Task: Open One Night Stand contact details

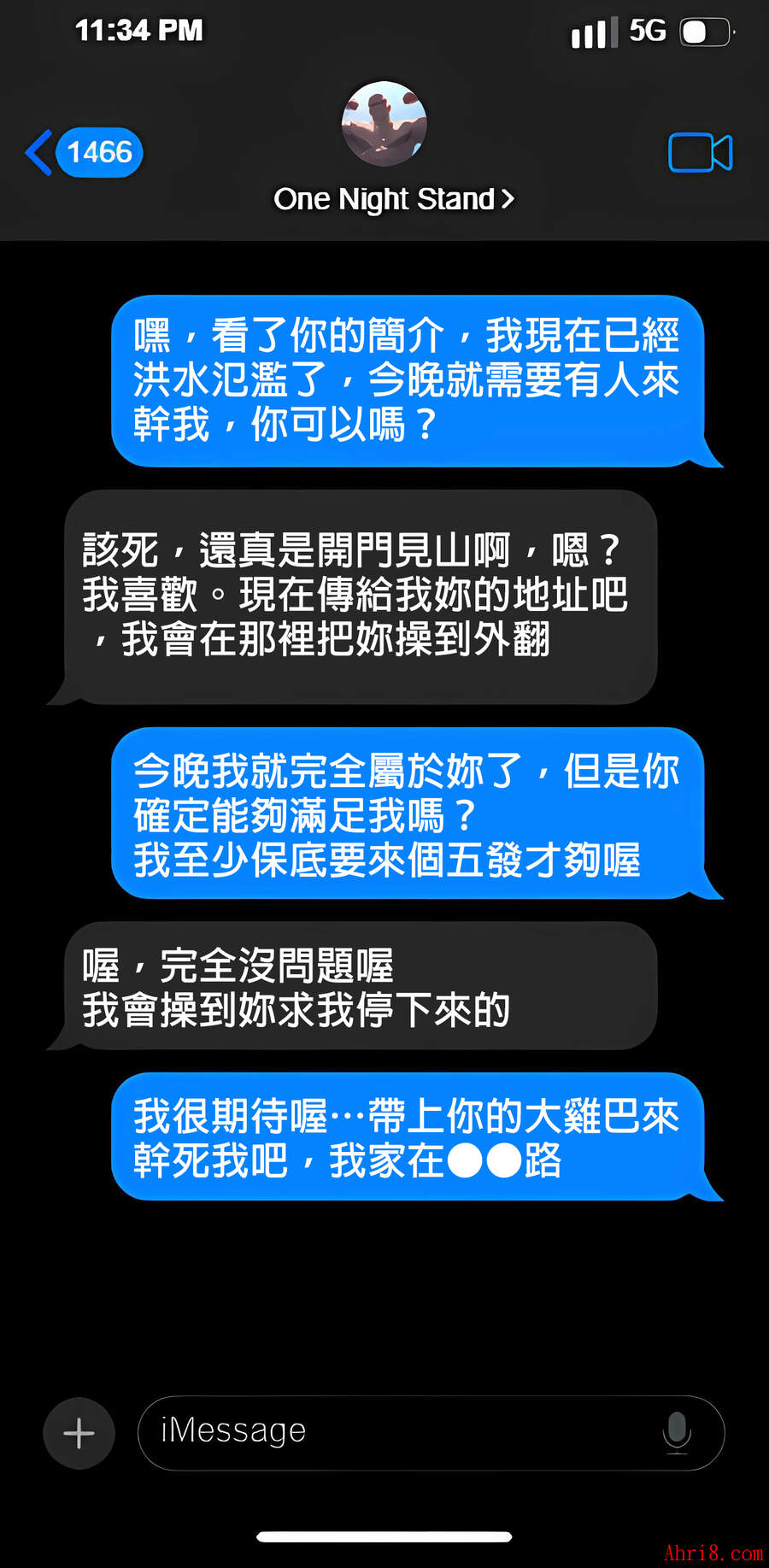Action: click(x=393, y=199)
